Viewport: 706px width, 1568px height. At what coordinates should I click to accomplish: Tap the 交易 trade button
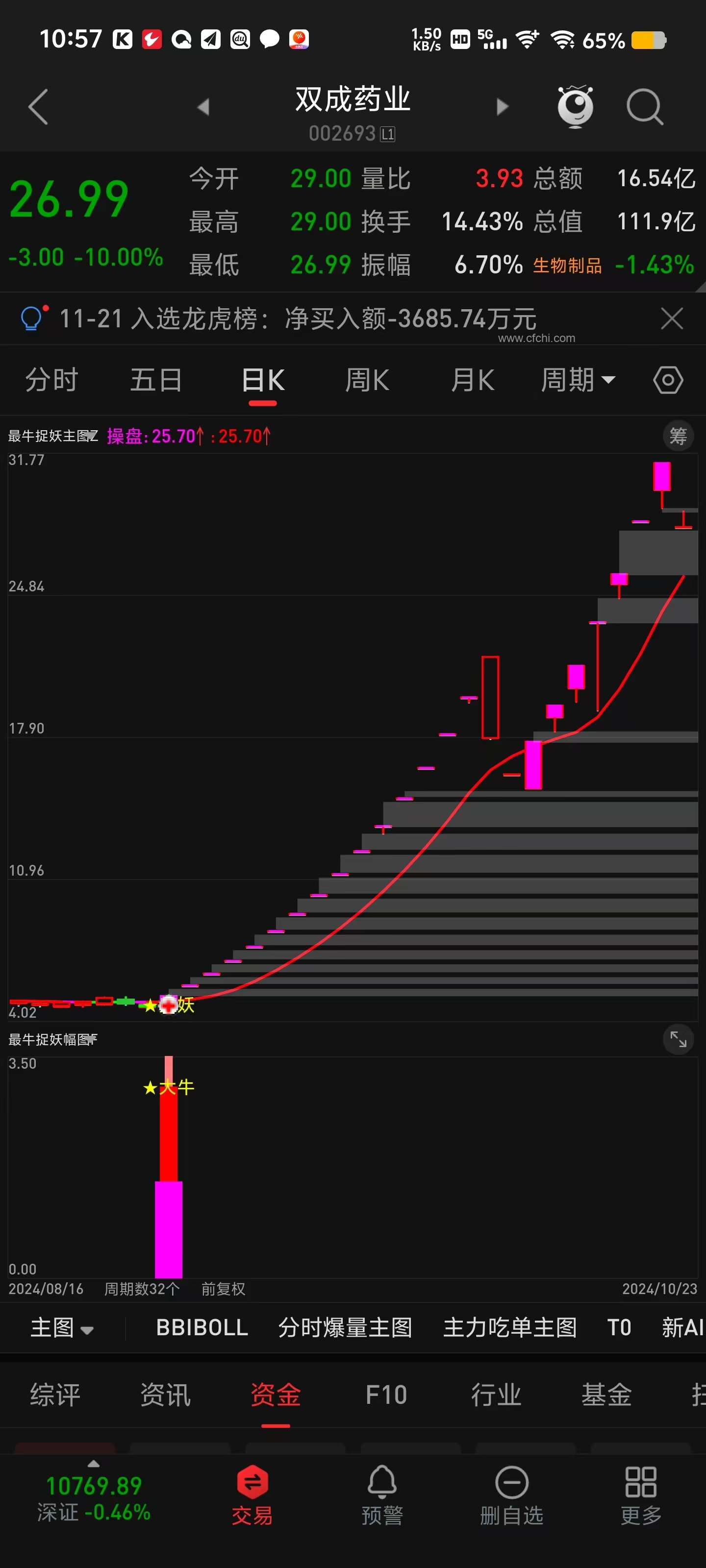click(x=252, y=1494)
